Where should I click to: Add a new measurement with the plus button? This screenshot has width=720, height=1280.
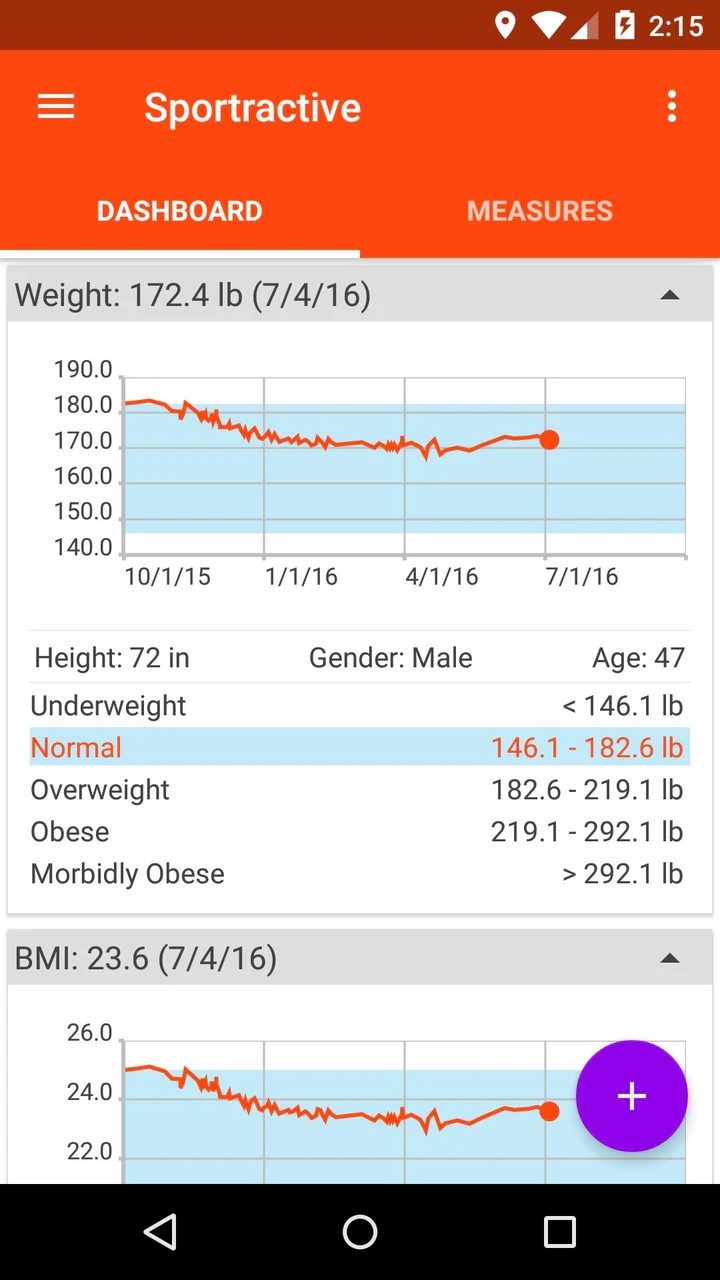[631, 1096]
